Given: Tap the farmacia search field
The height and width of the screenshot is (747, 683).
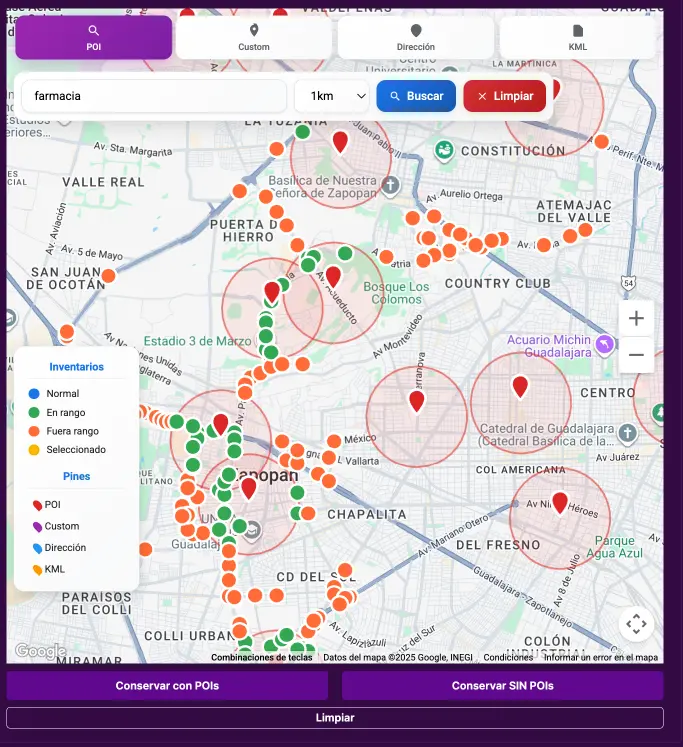Looking at the screenshot, I should [x=154, y=96].
